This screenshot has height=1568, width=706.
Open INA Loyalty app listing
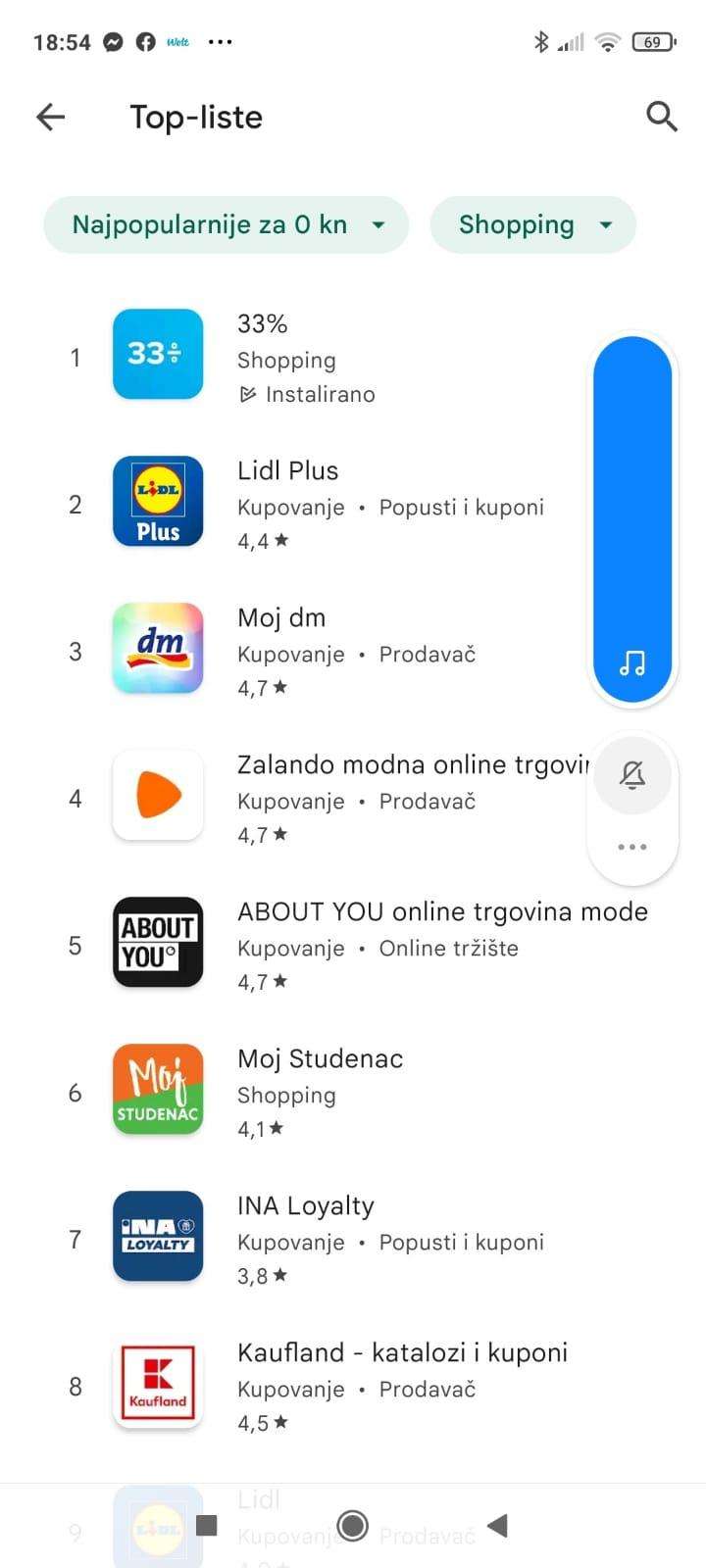(353, 1240)
